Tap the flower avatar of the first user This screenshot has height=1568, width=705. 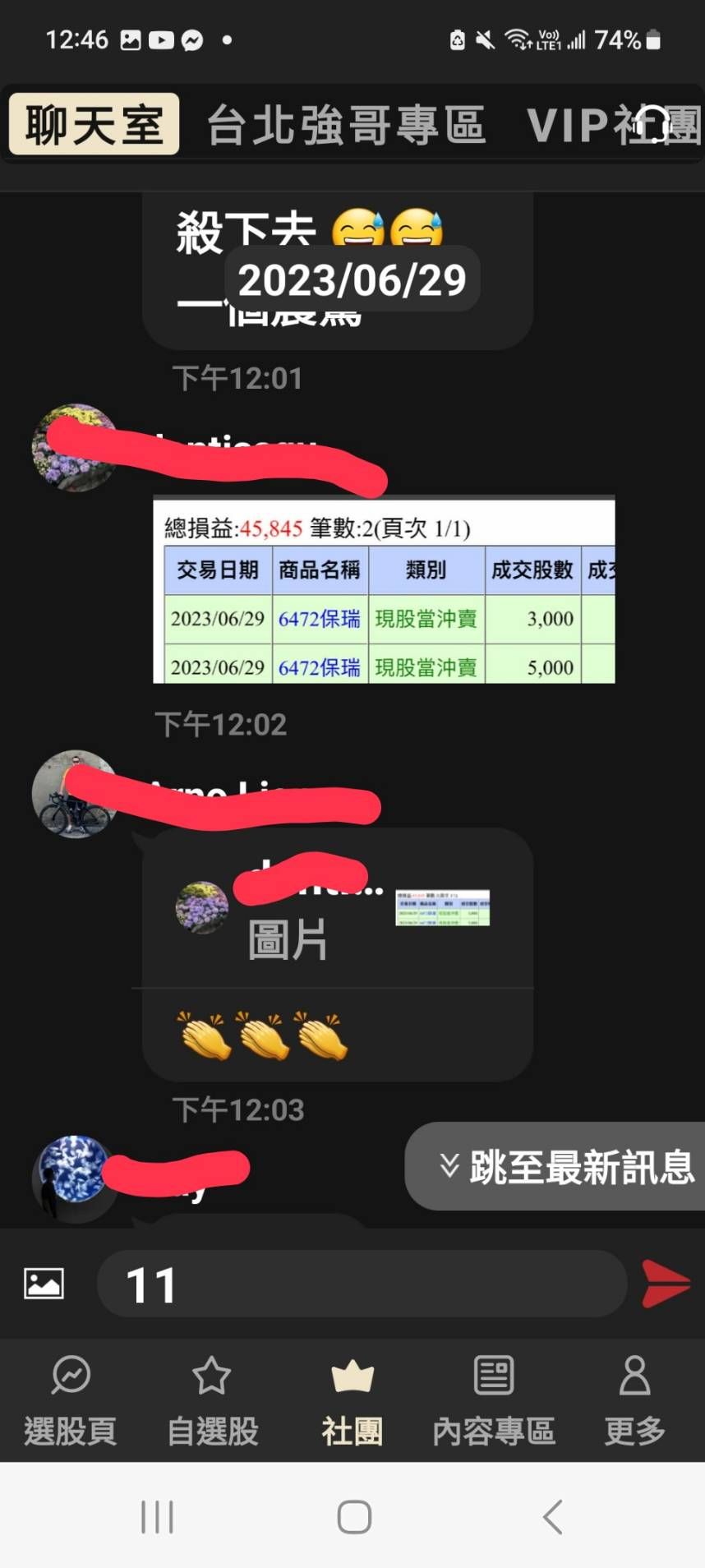[75, 446]
